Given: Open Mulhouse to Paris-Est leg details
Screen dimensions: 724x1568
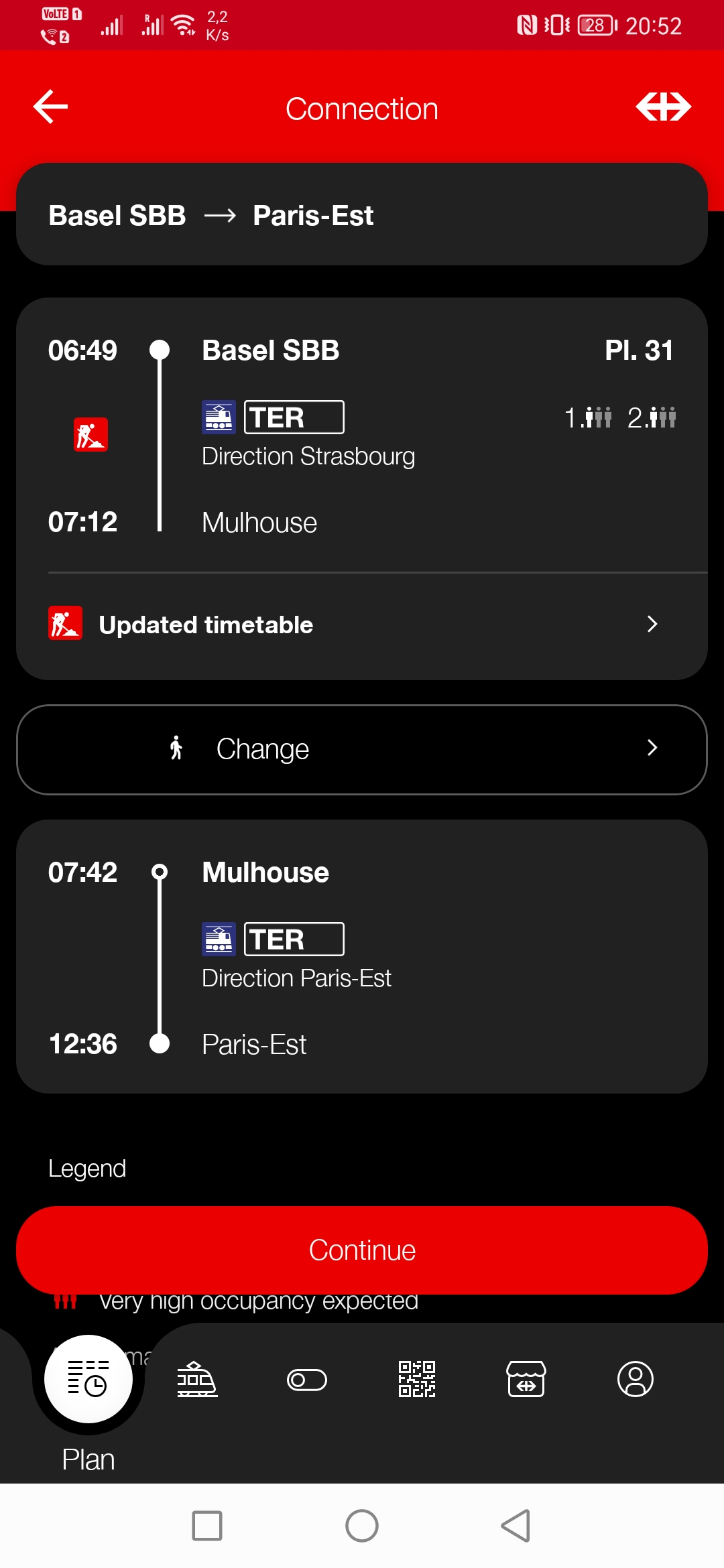Looking at the screenshot, I should coord(362,957).
